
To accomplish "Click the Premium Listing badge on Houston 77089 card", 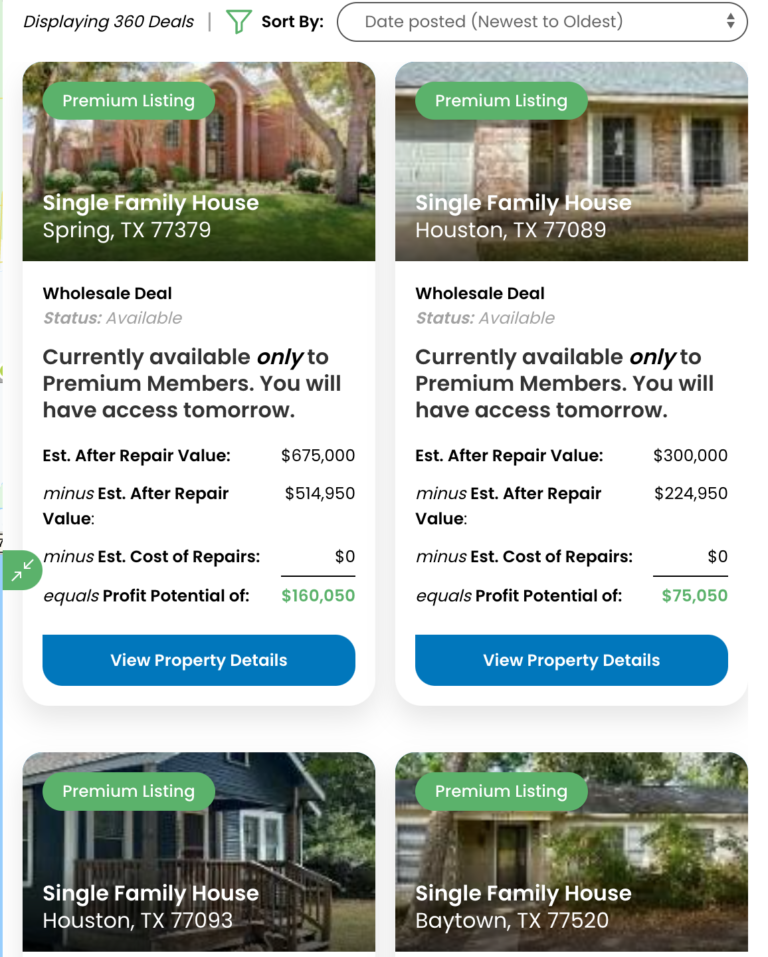I will click(x=501, y=100).
